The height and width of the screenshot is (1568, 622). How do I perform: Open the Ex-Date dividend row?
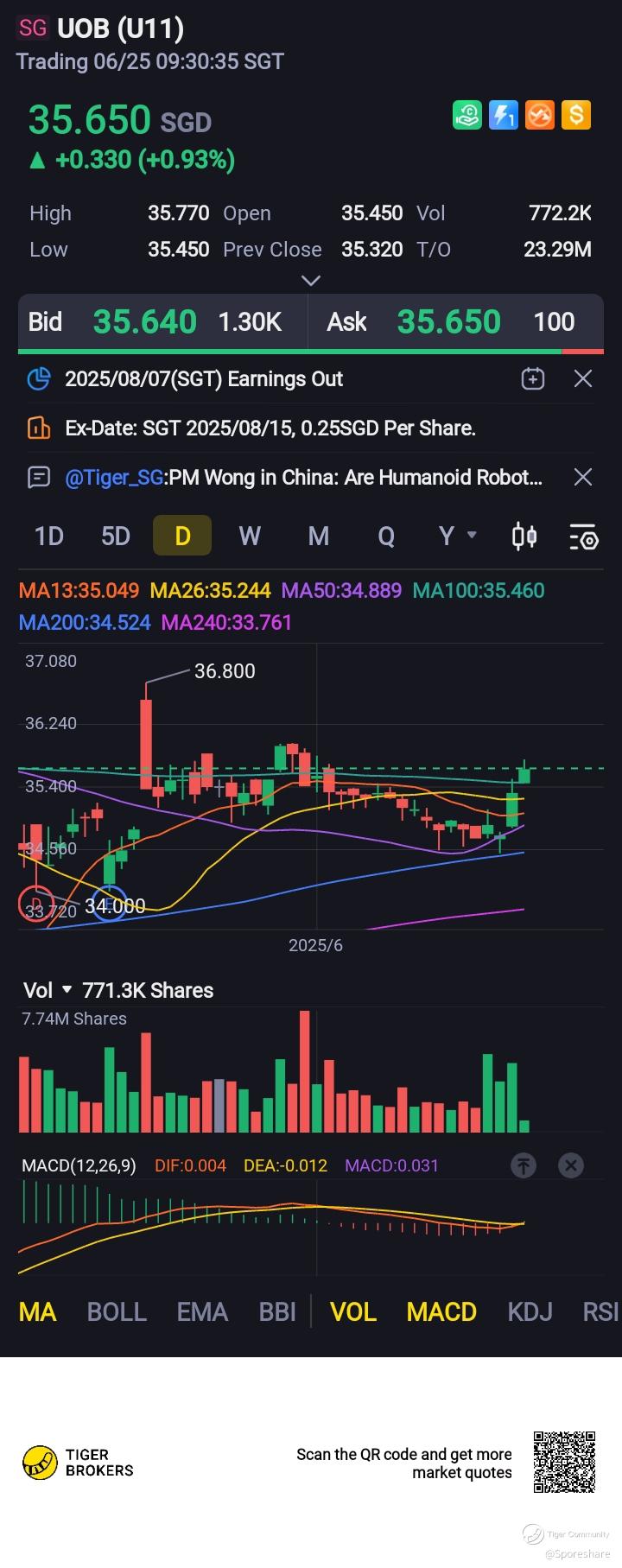coord(311,428)
